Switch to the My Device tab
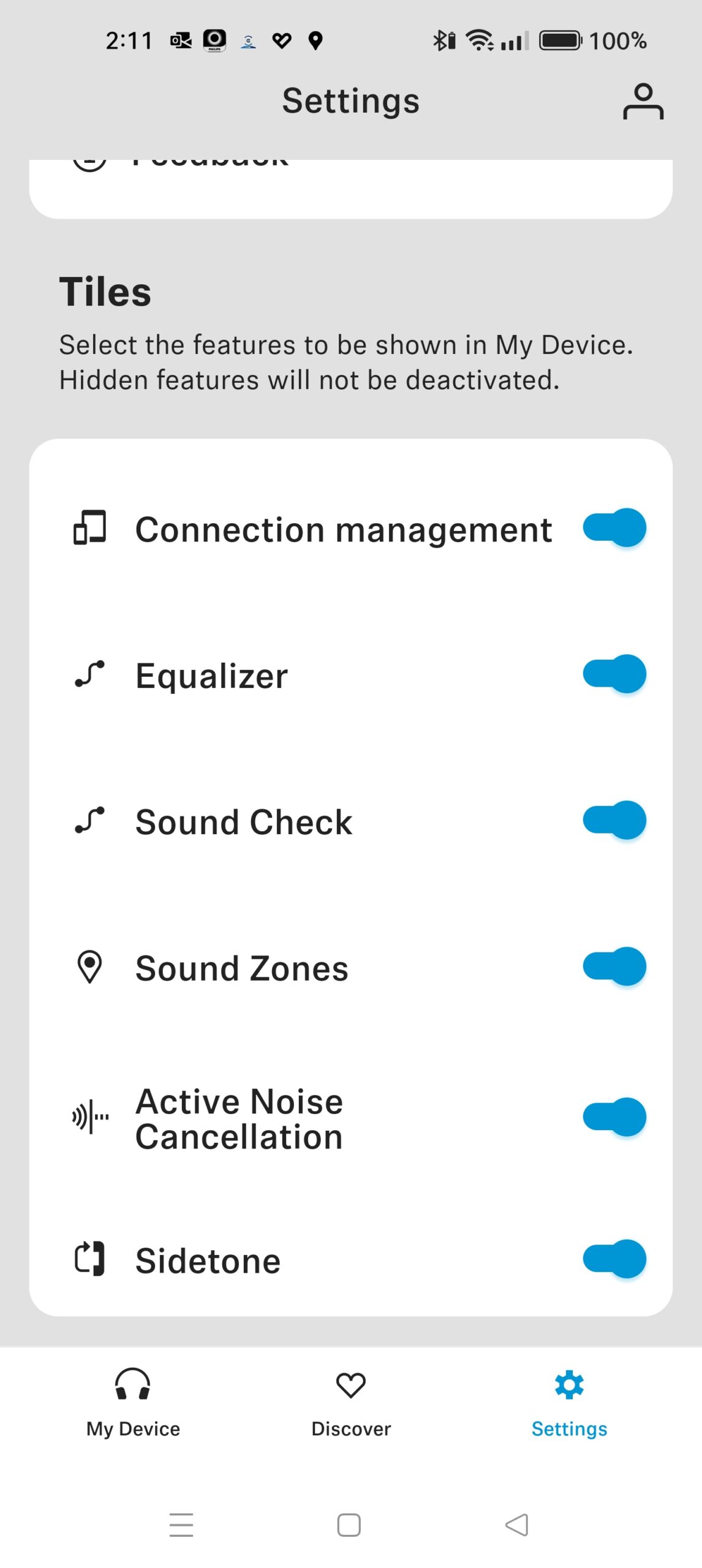 133,1403
